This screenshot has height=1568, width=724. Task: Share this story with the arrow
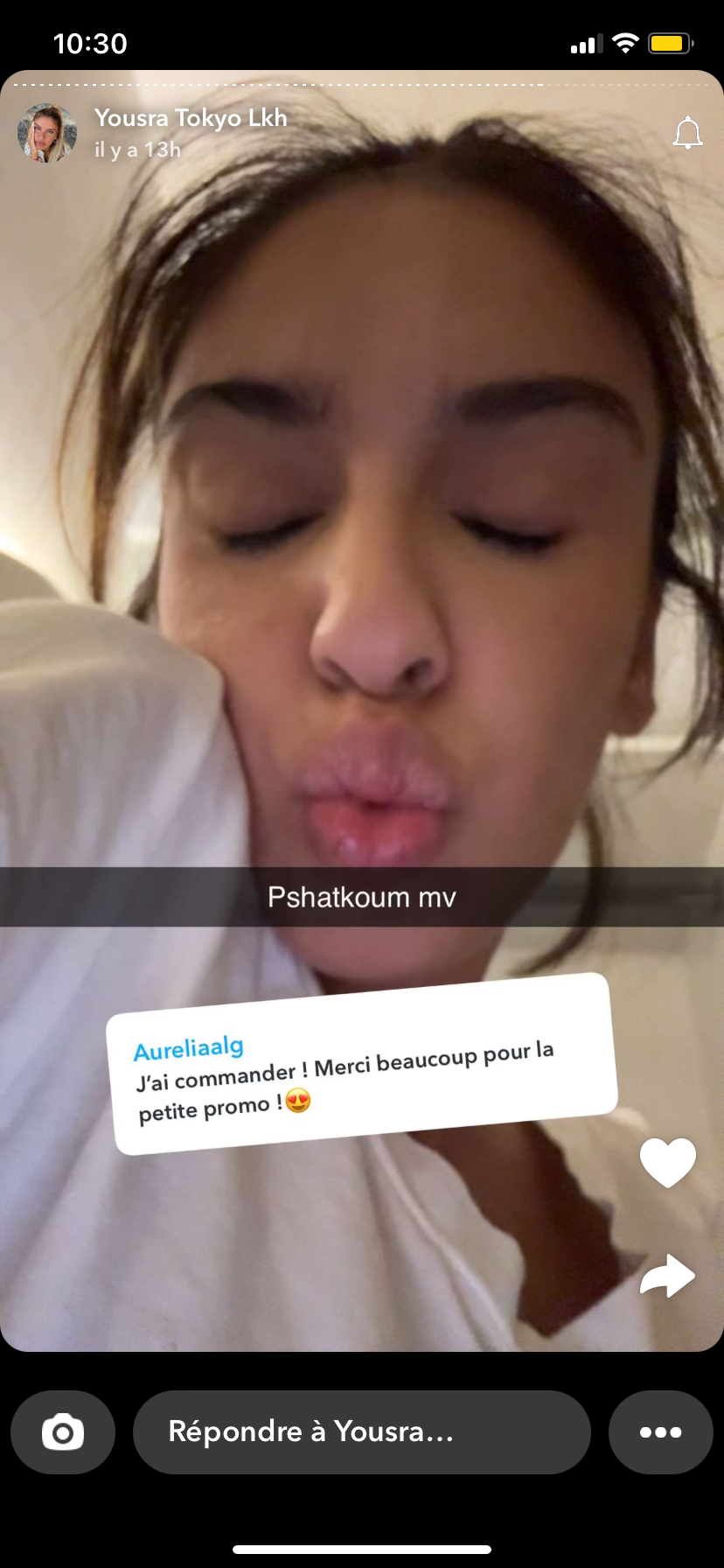[x=668, y=1275]
